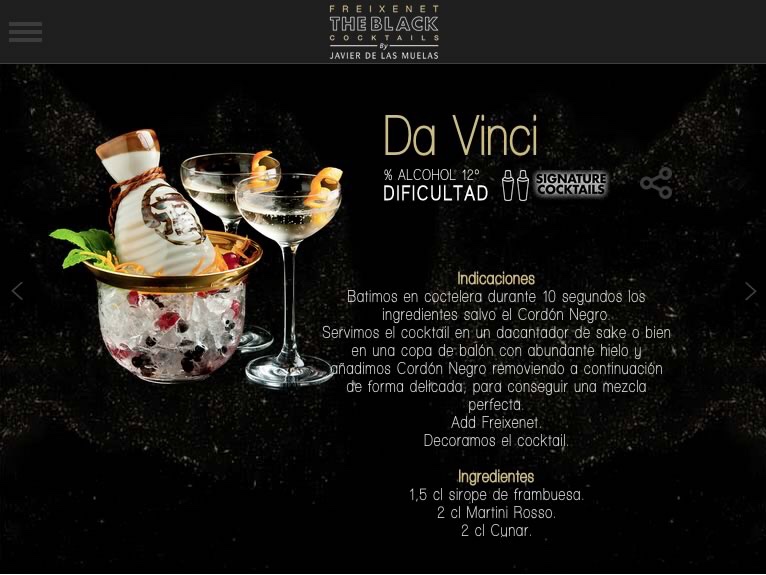
Task: Open the hamburger menu
Action: tap(25, 32)
